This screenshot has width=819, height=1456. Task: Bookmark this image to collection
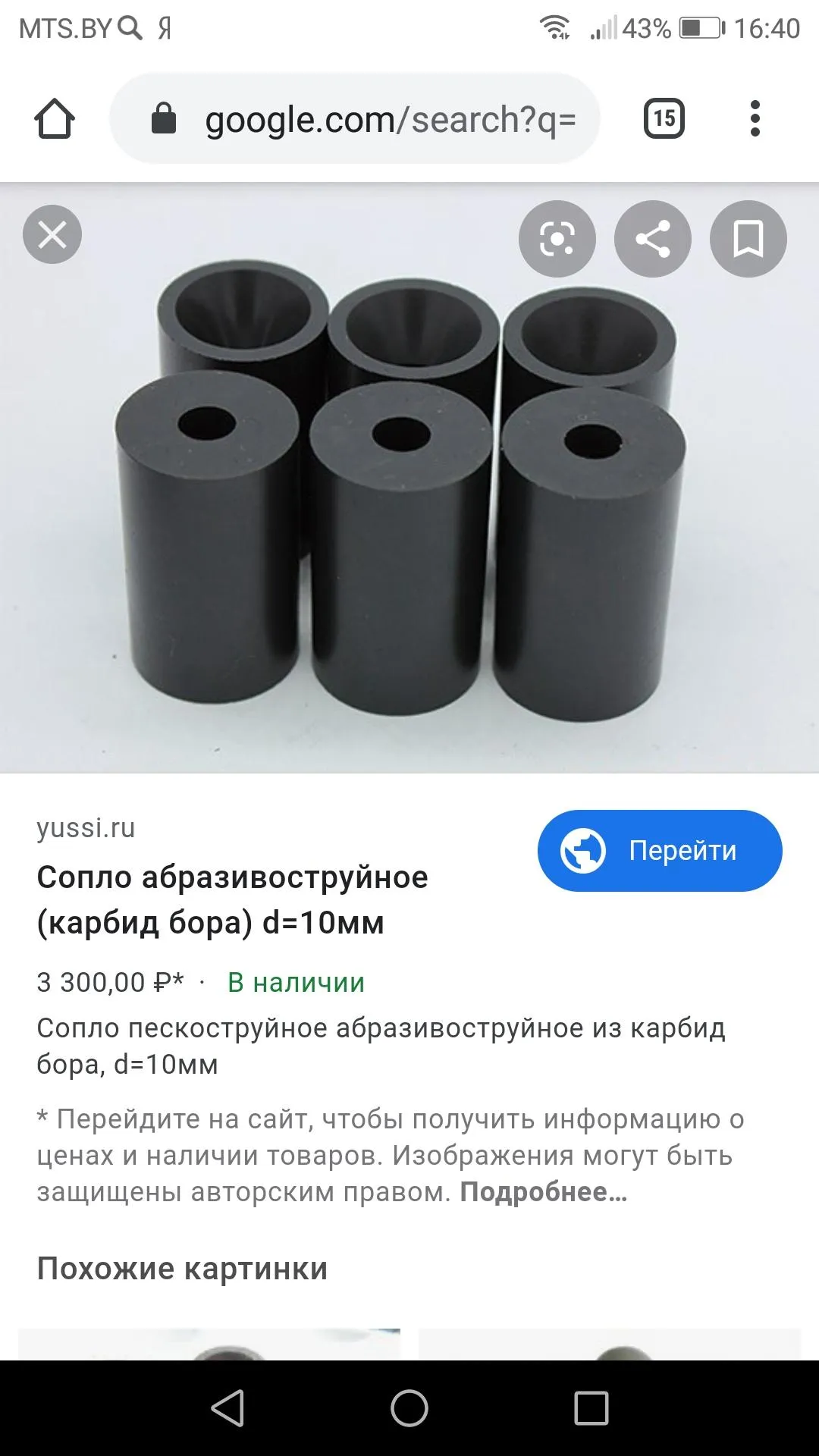(x=748, y=239)
